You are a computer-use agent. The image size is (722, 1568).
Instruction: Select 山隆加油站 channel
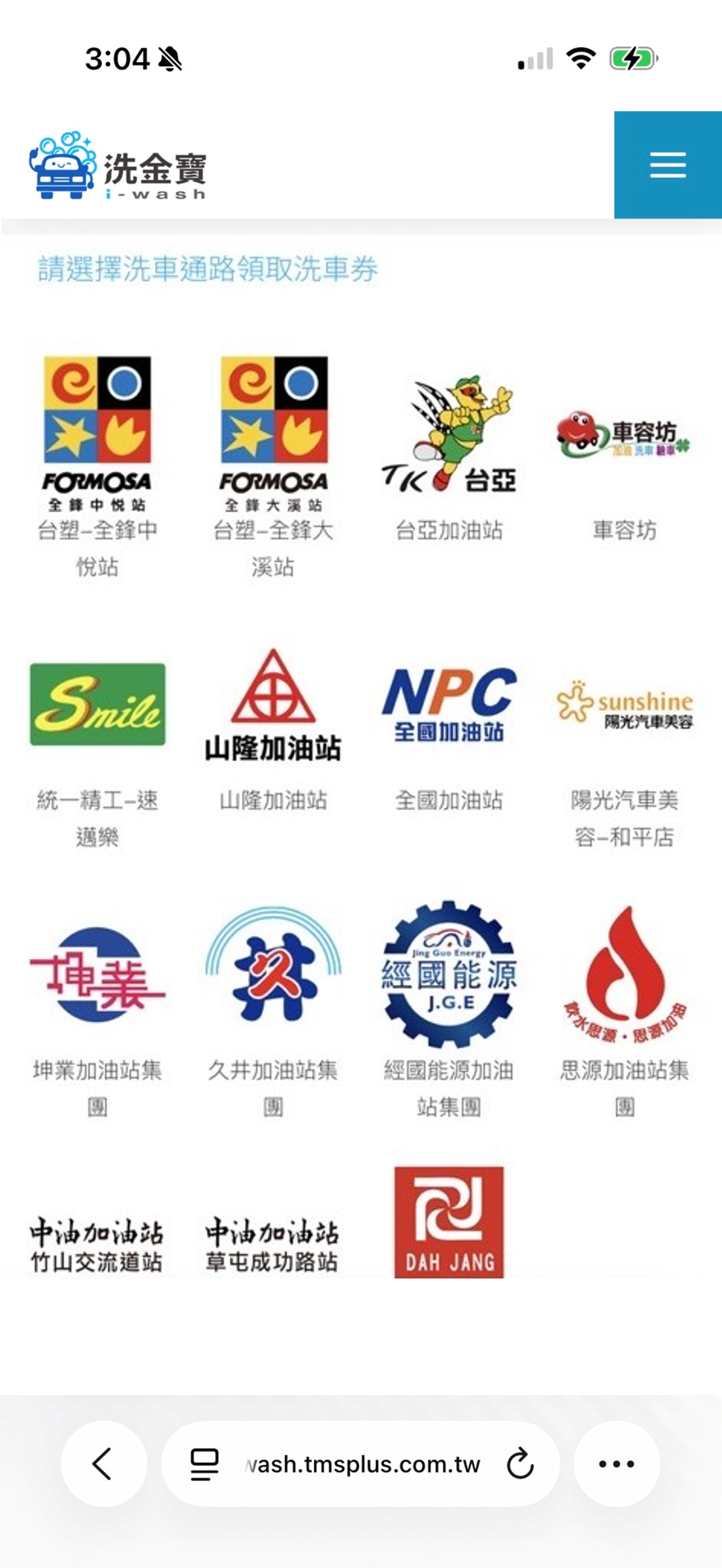(274, 704)
